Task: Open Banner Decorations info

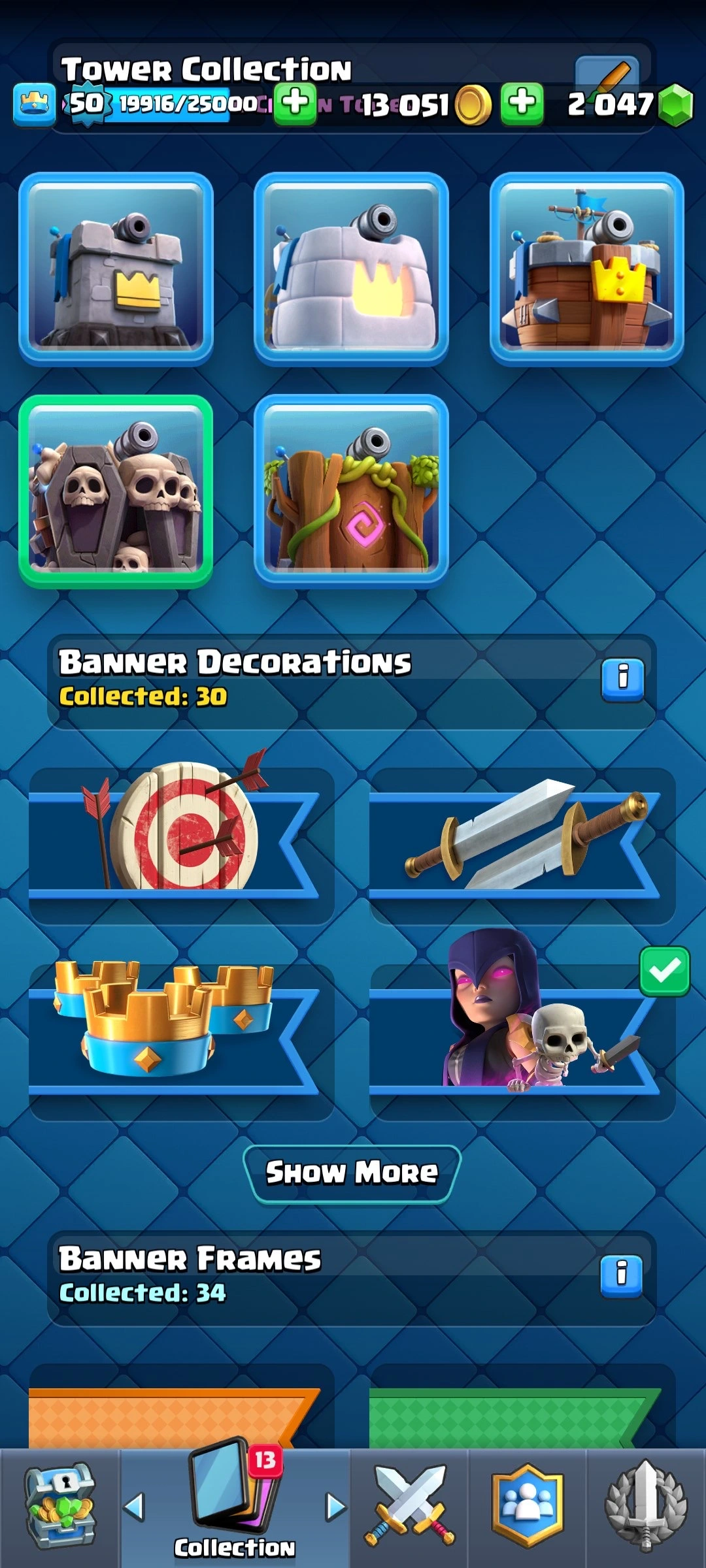Action: pos(622,679)
